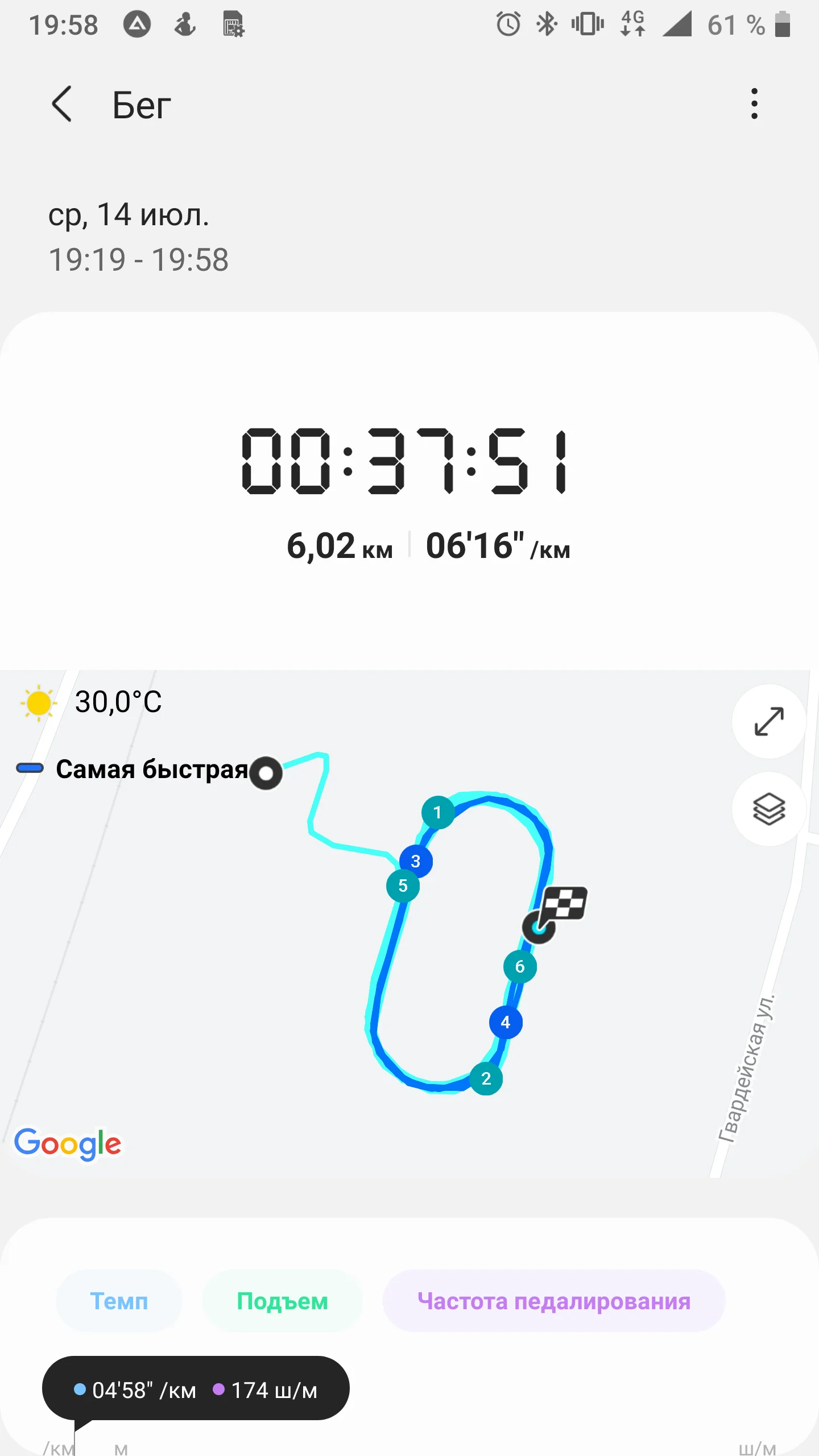Toggle the Частота педалирования chip
The image size is (819, 1456).
553,1301
